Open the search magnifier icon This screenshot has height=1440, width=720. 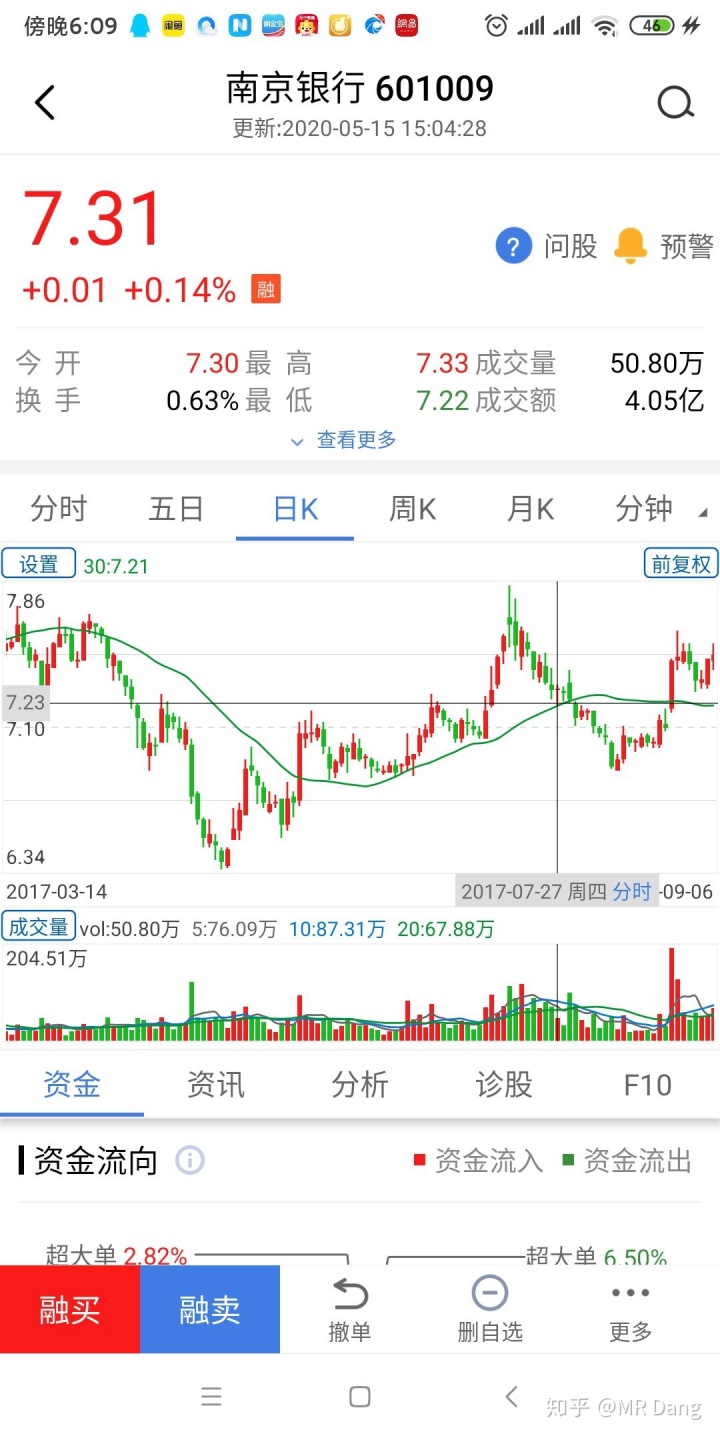coord(676,102)
